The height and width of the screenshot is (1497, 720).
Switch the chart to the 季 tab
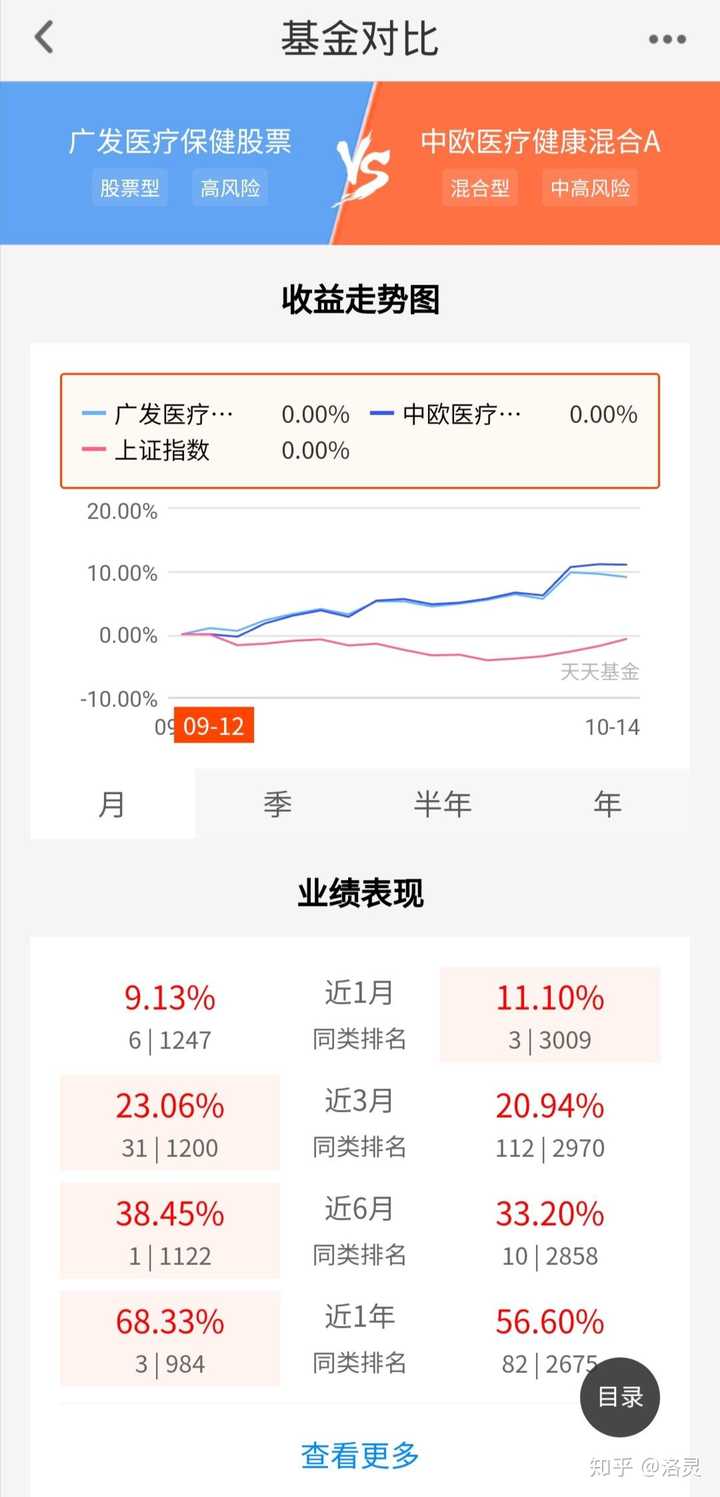(x=278, y=804)
